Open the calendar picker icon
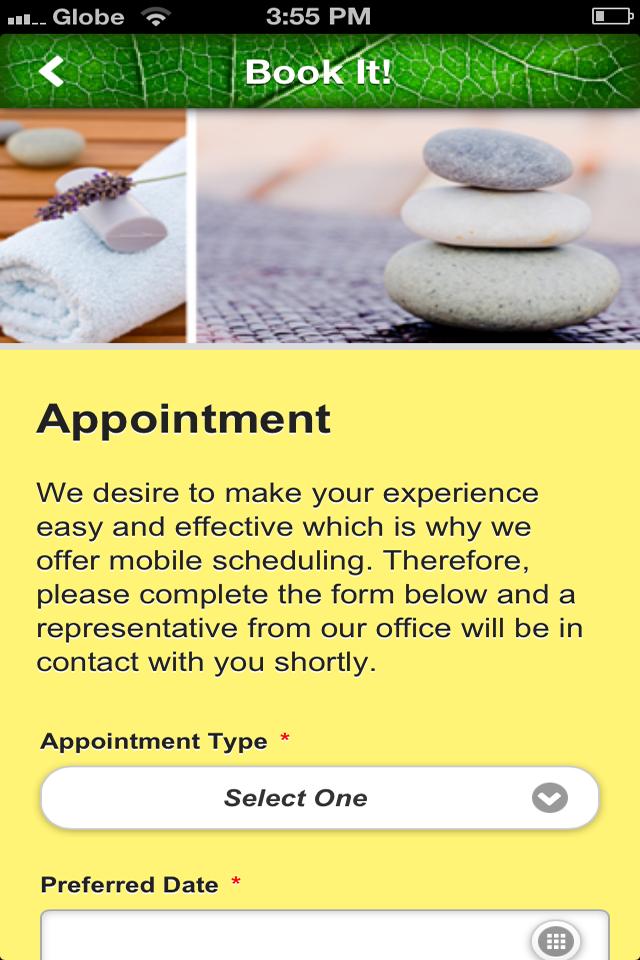Screen dimensions: 640x960 [557, 941]
